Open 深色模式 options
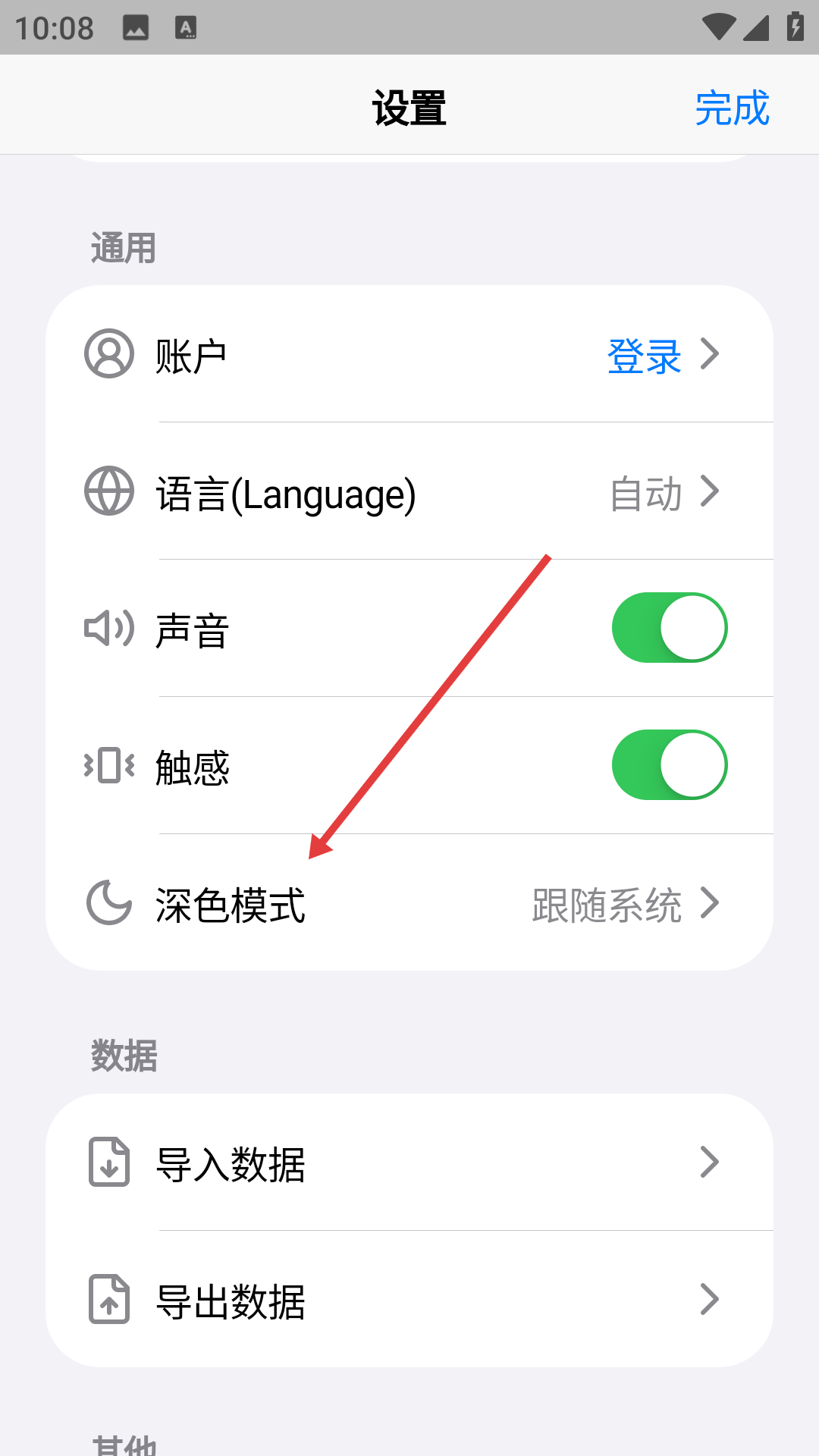This screenshot has height=1456, width=819. tap(409, 903)
